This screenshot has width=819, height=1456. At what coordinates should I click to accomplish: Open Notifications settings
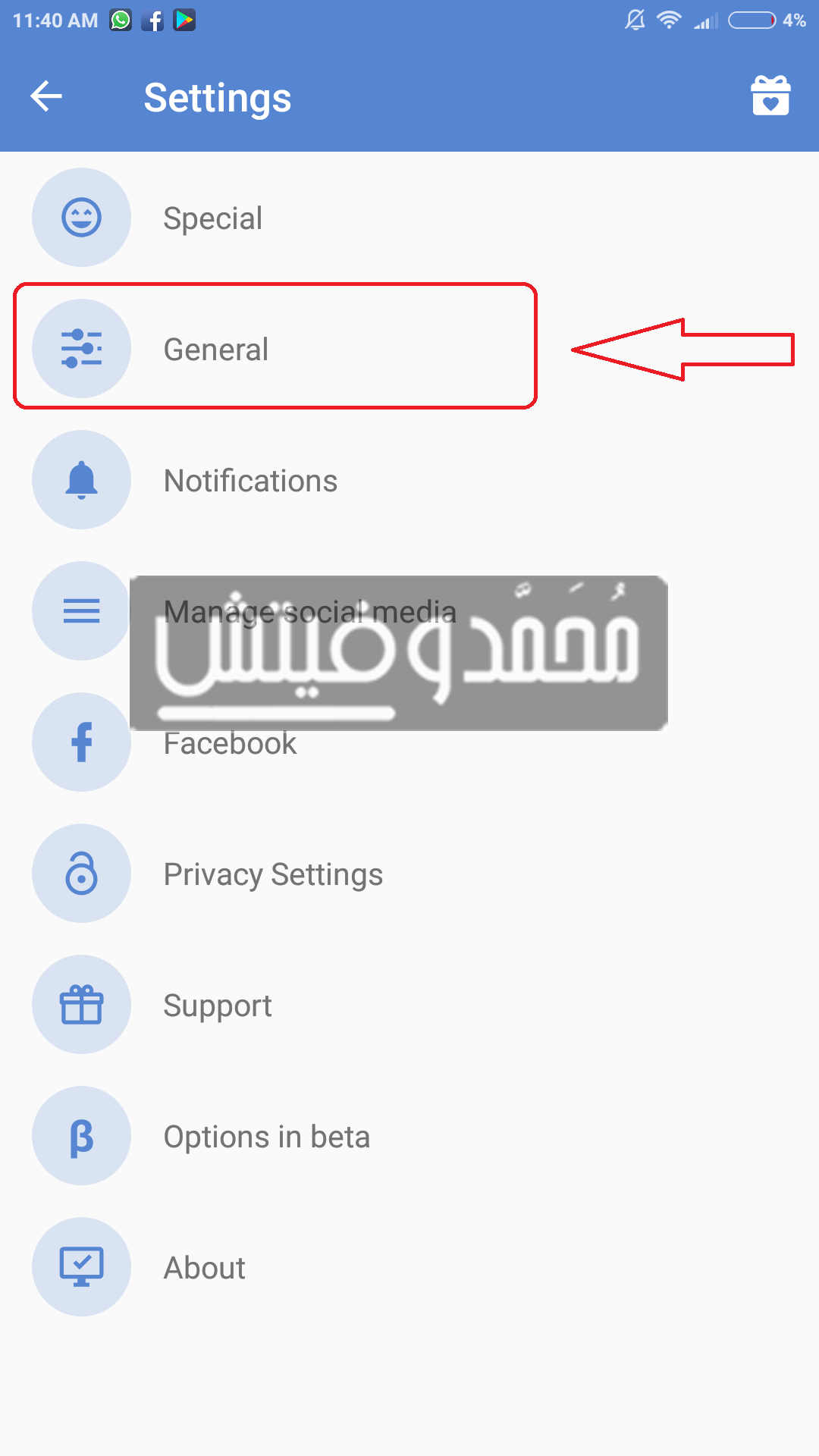[x=409, y=480]
